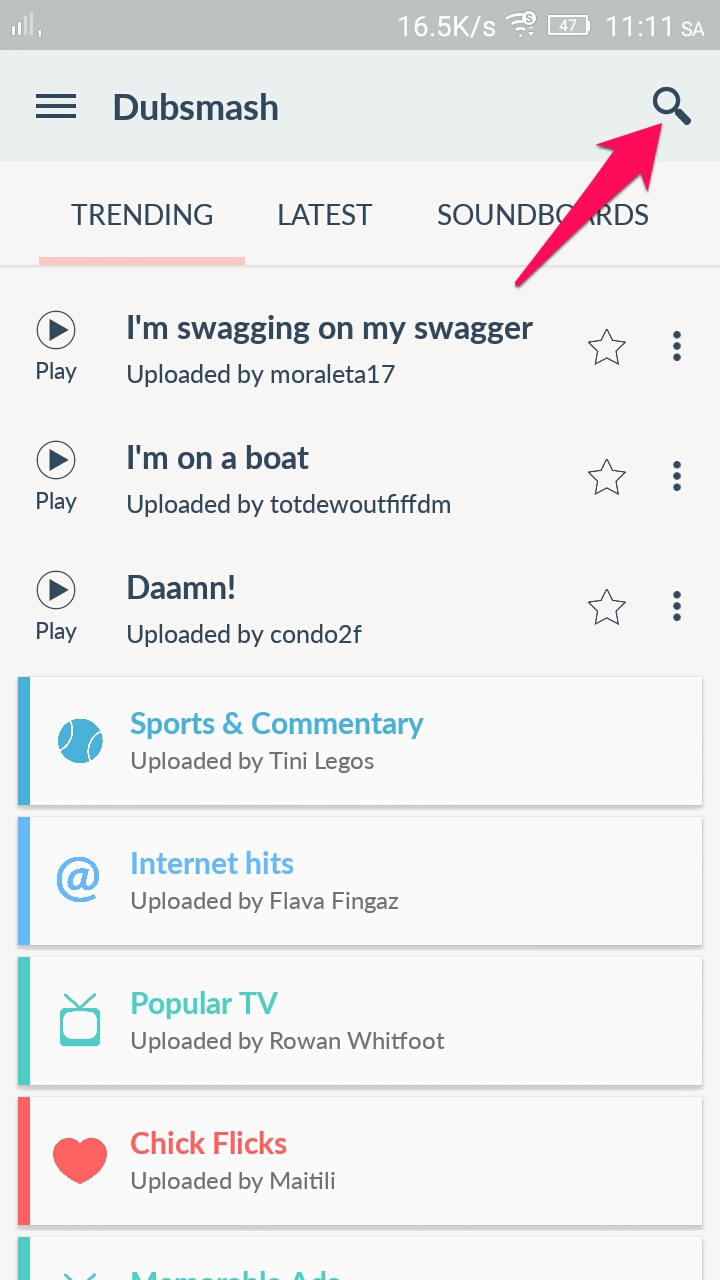Open the Internet hits soundboard
720x1280 pixels.
pyautogui.click(x=360, y=881)
